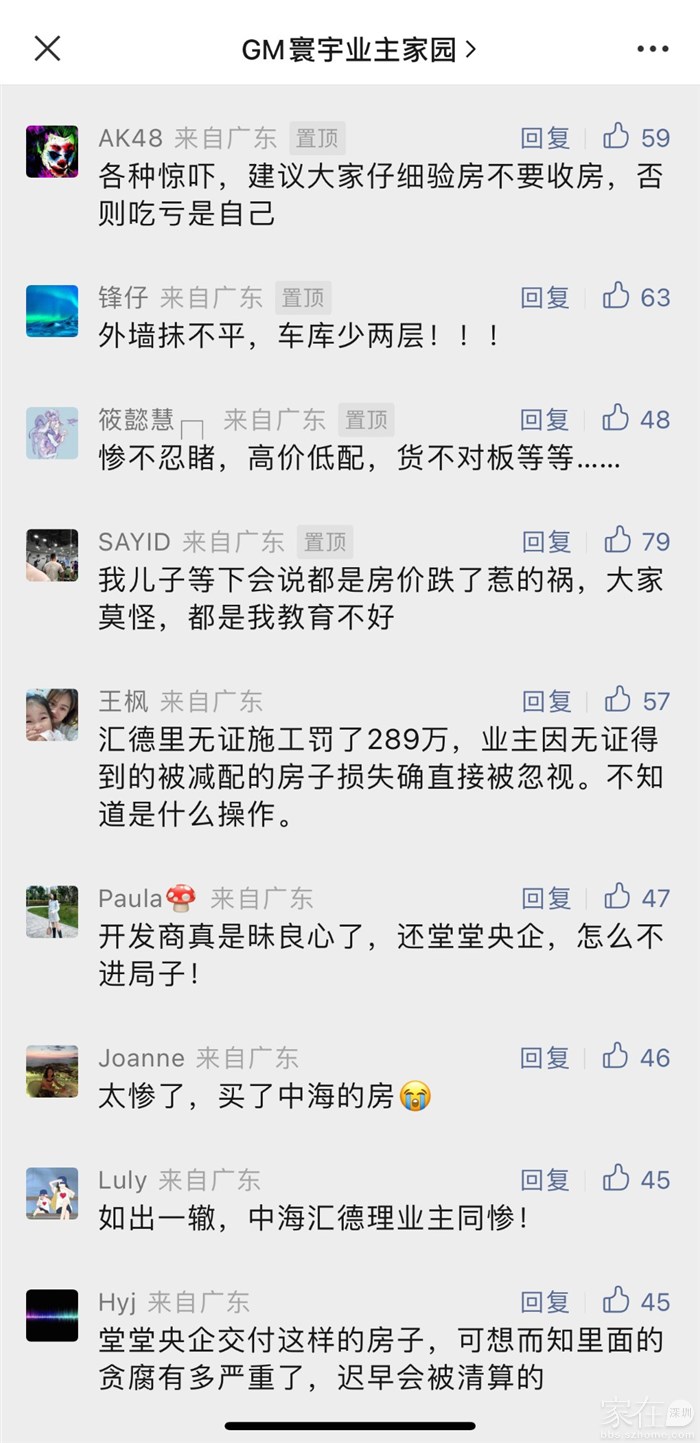Reply to 王枫's comment
This screenshot has height=1443, width=700.
coord(546,701)
